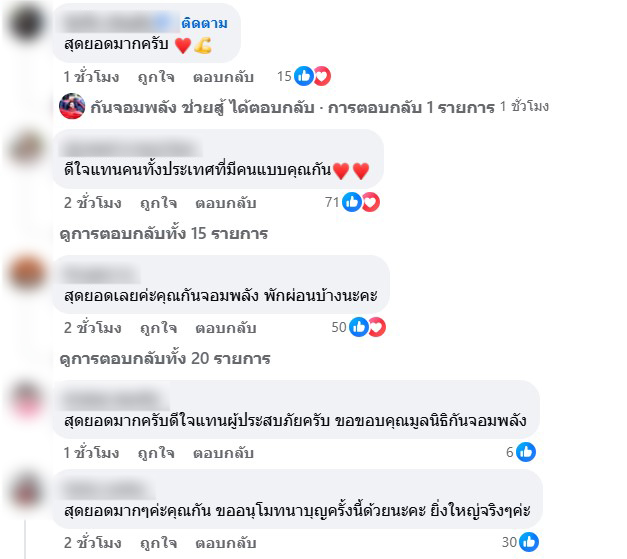Reply to the comment thanking มูลนิธิกันจอมพลัง
The width and height of the screenshot is (627, 559).
click(x=225, y=453)
